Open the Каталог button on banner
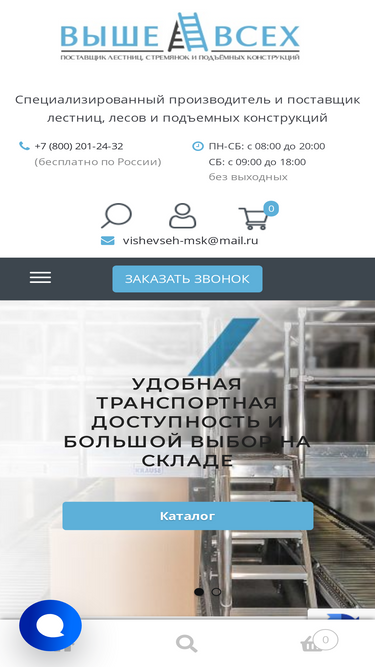The image size is (375, 667). 188,516
